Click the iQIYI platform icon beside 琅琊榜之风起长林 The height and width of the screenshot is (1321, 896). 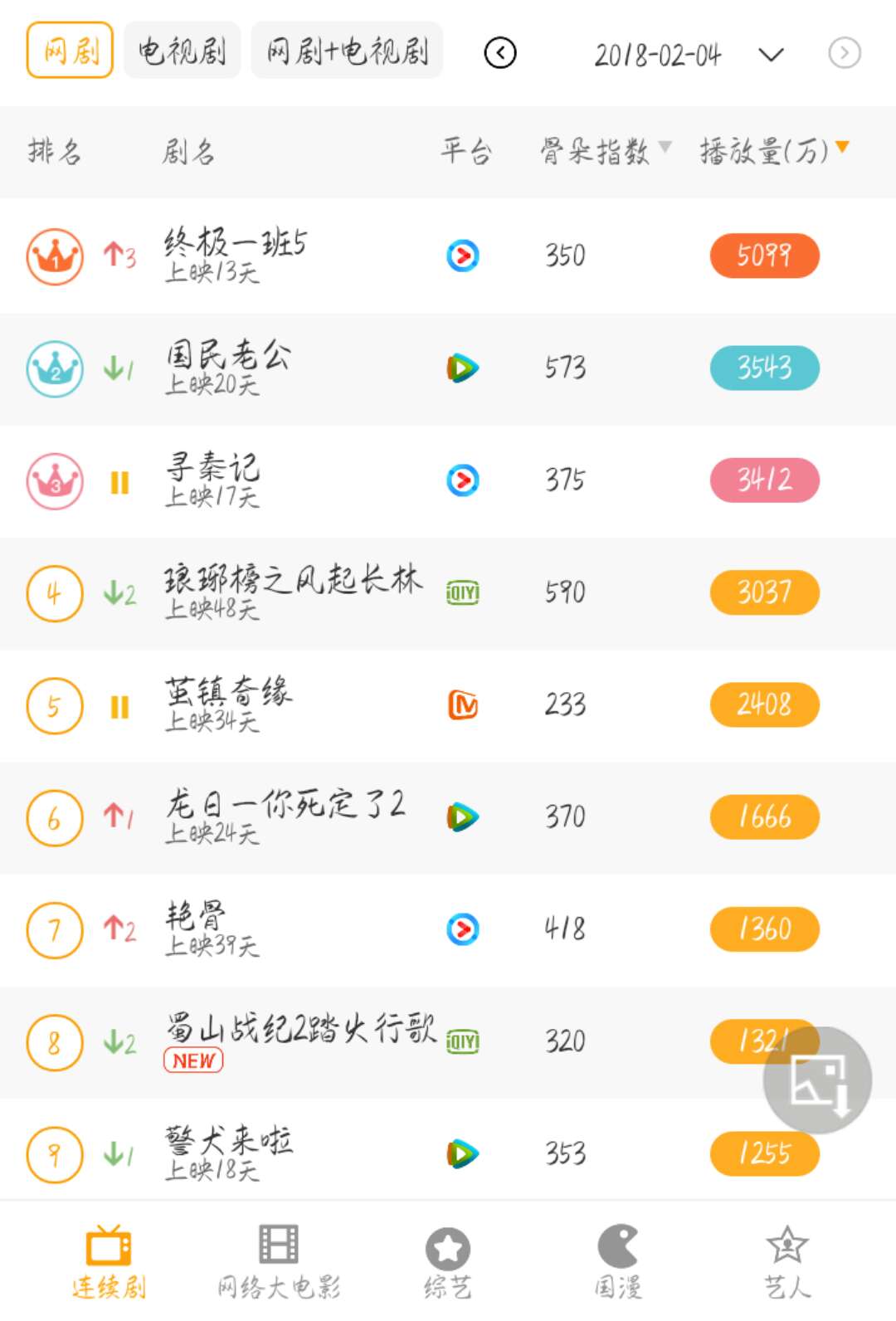pos(462,592)
